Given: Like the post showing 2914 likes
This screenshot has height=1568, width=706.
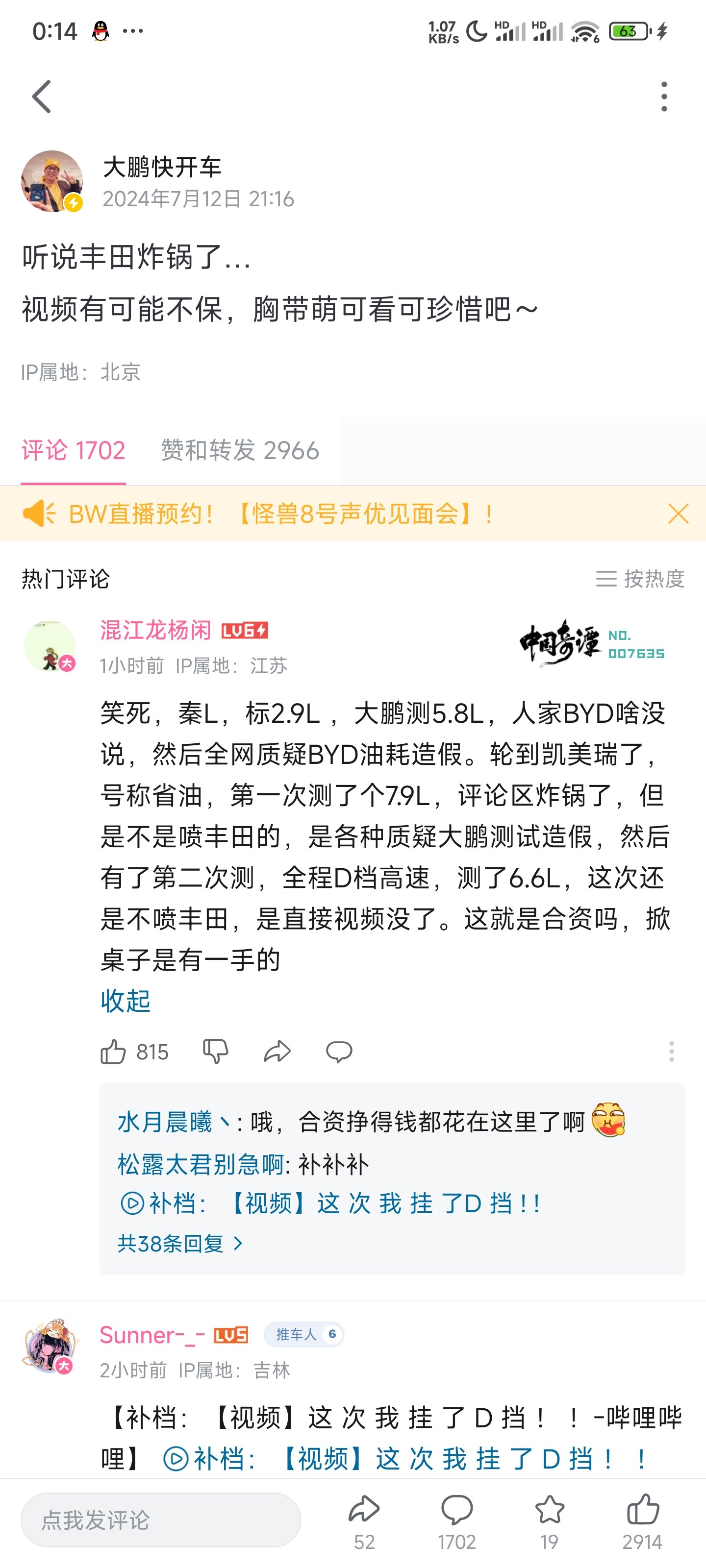Looking at the screenshot, I should 643,1511.
